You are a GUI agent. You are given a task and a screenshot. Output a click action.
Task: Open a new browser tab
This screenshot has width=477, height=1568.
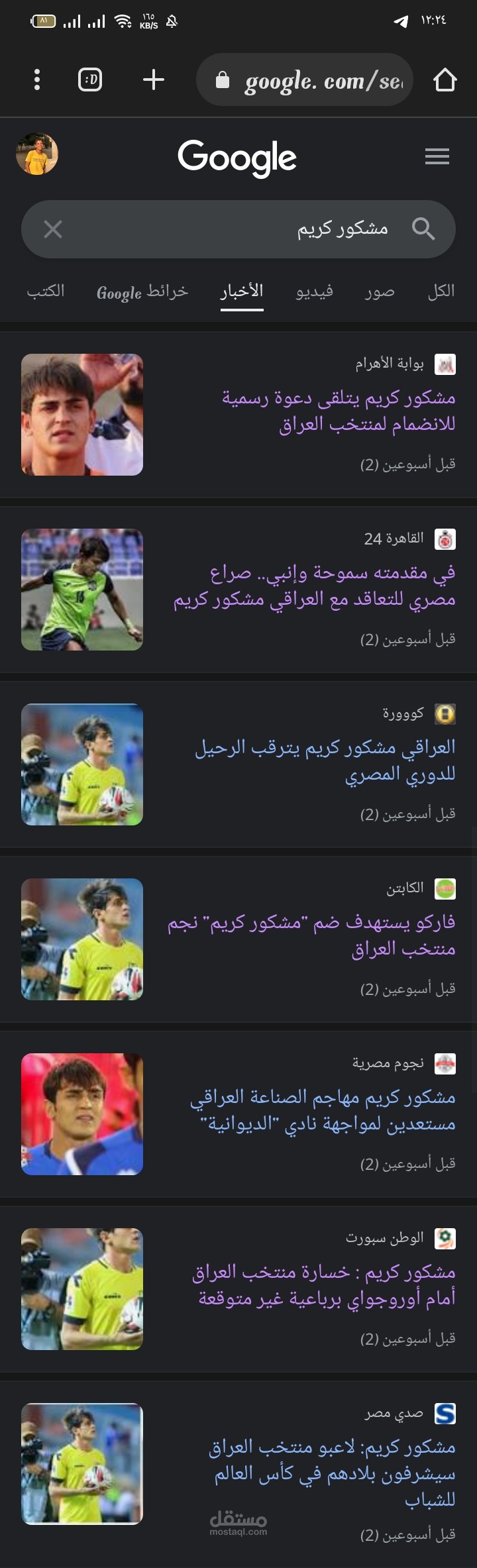click(x=153, y=80)
